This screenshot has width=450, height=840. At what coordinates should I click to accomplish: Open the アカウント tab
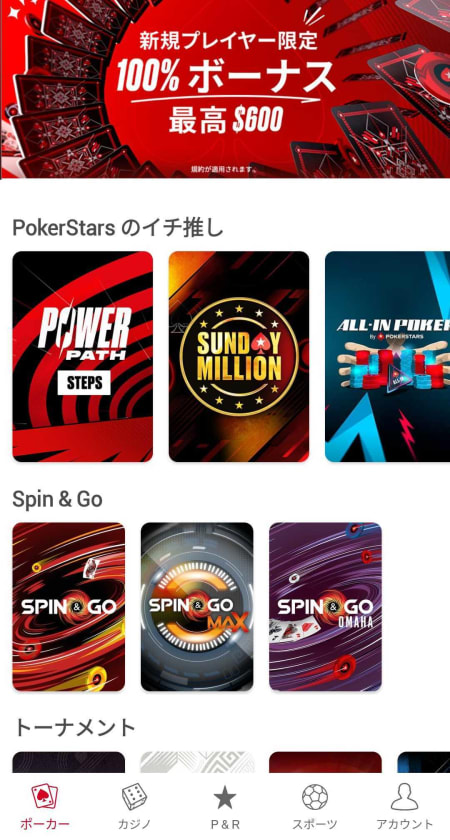404,806
